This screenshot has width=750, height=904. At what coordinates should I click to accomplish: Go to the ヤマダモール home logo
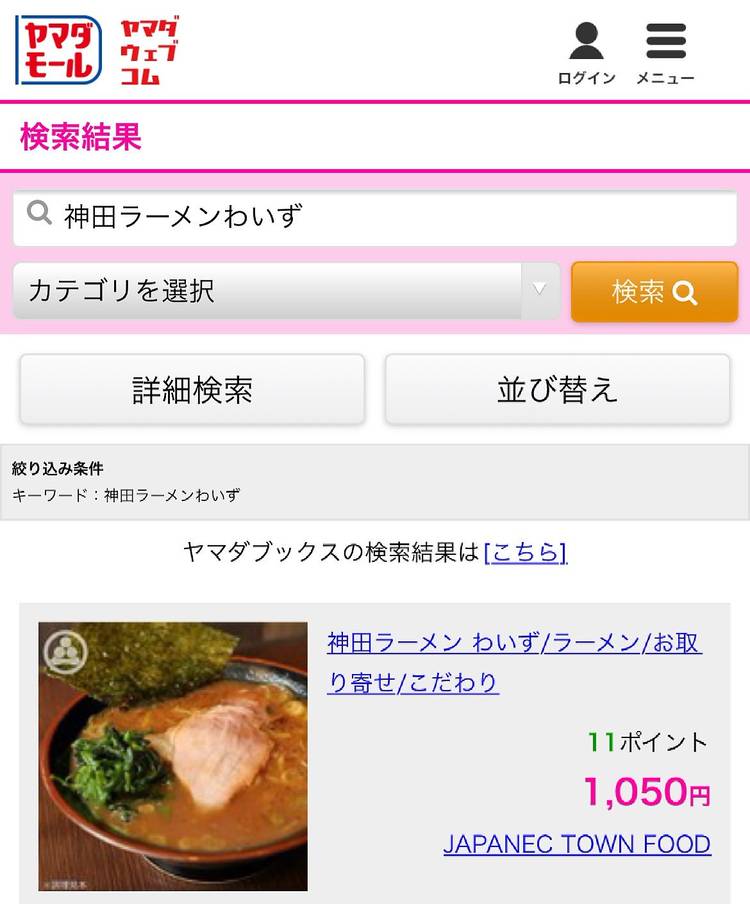click(59, 50)
